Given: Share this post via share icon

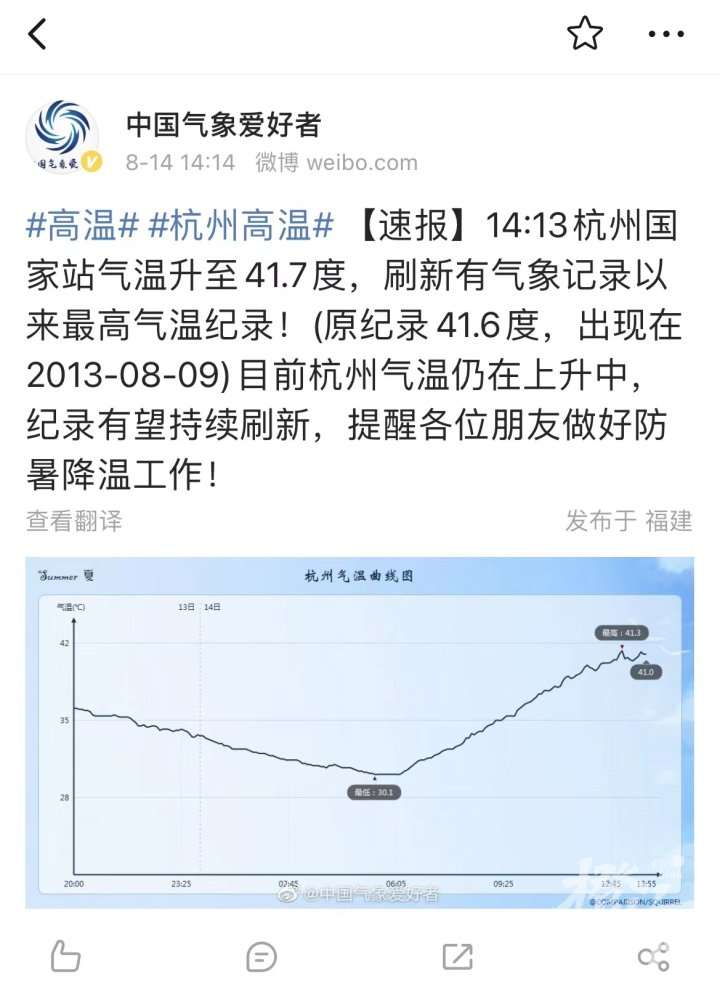Looking at the screenshot, I should (x=653, y=956).
